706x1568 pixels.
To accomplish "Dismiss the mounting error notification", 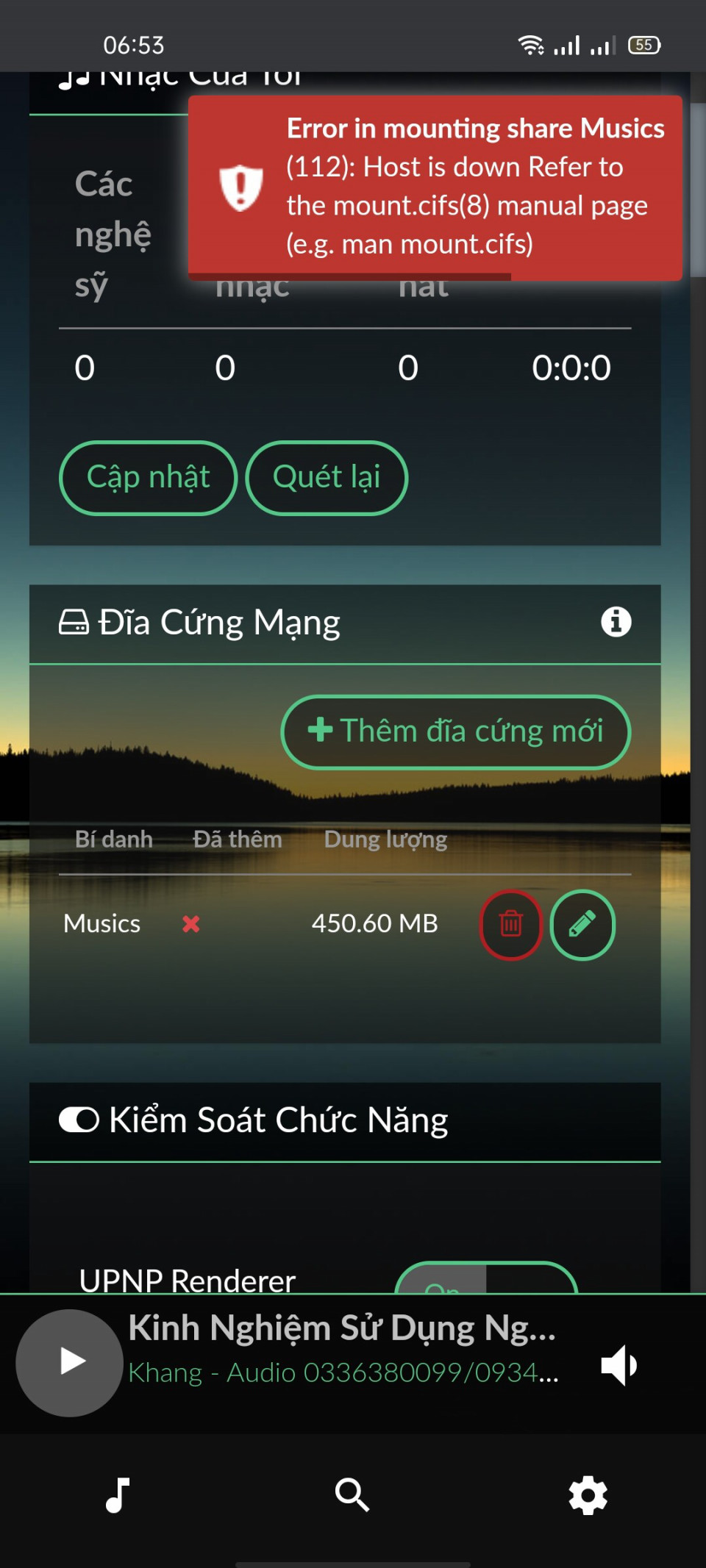I will [435, 187].
